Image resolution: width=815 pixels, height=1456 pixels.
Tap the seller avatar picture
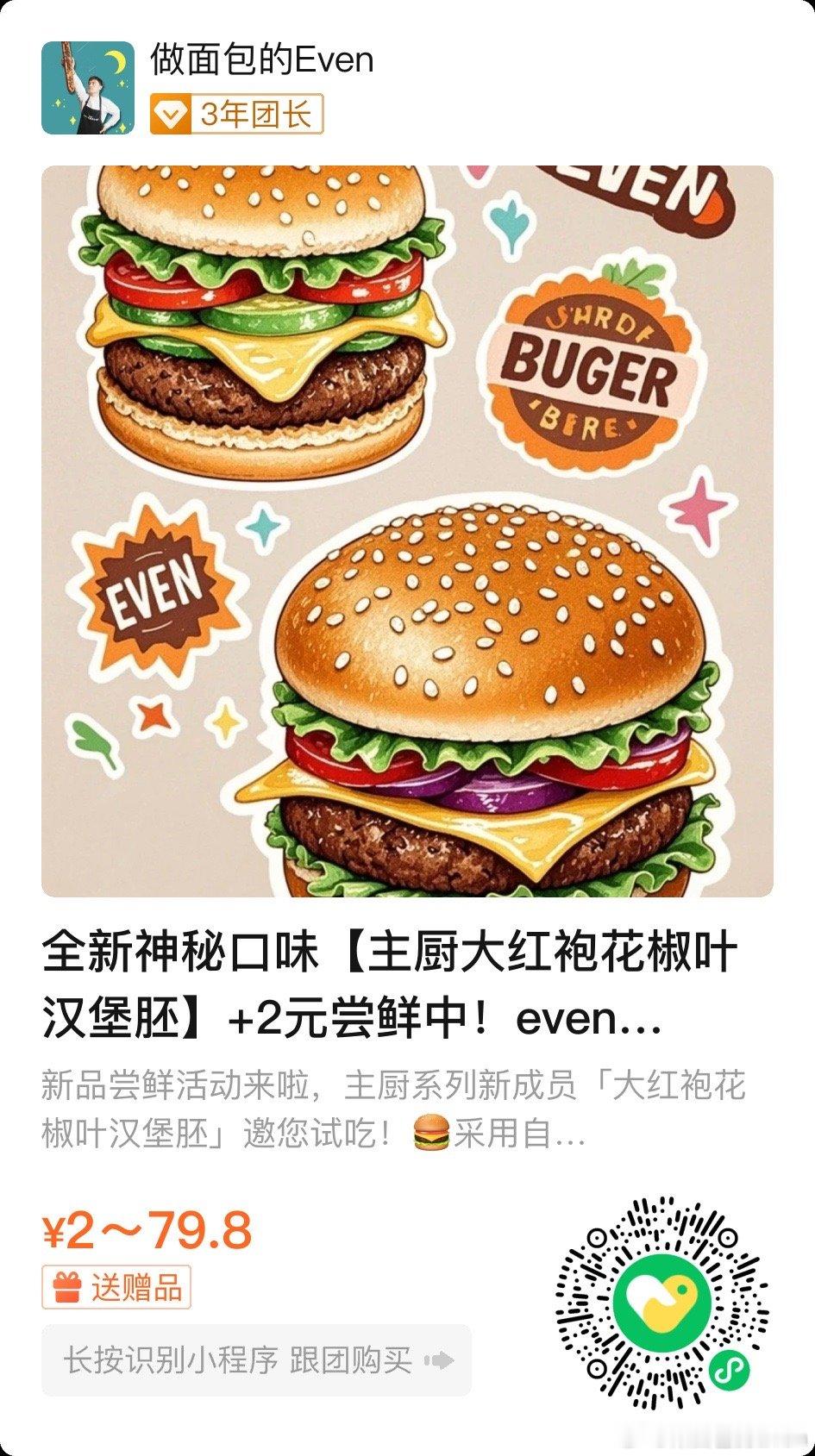pyautogui.click(x=88, y=89)
